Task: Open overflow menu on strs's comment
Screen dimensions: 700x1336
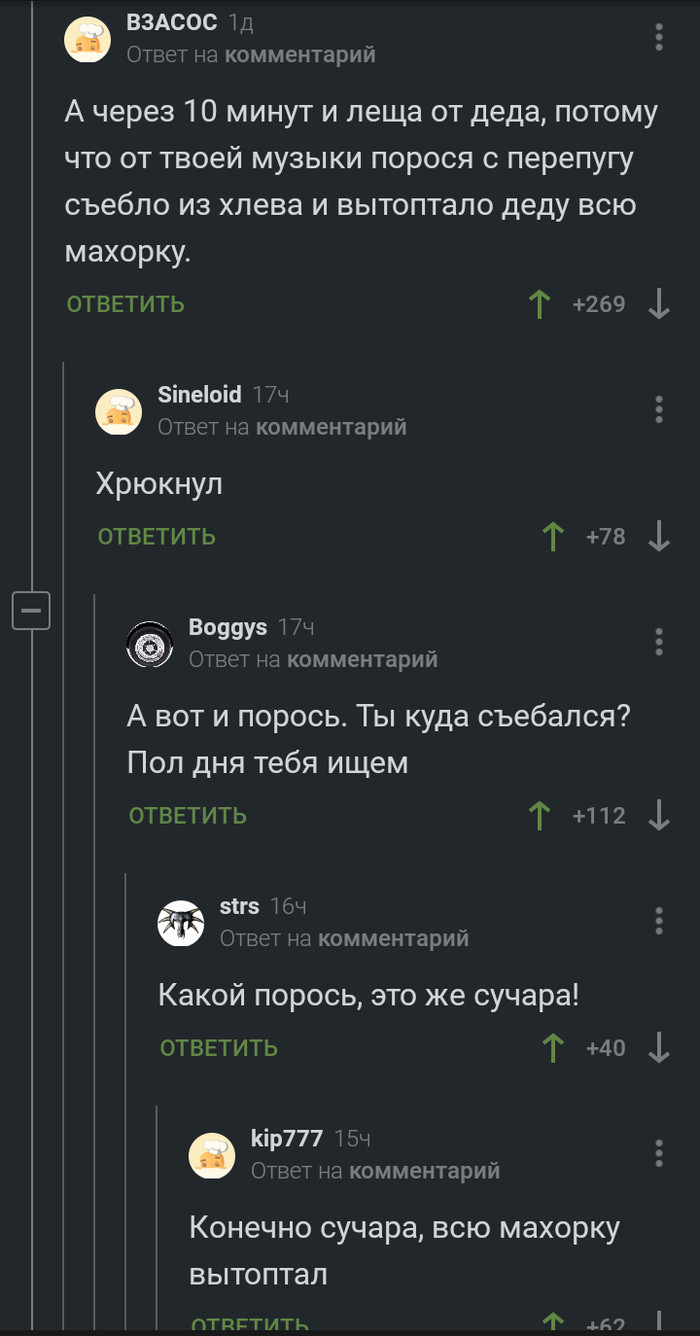Action: [659, 920]
